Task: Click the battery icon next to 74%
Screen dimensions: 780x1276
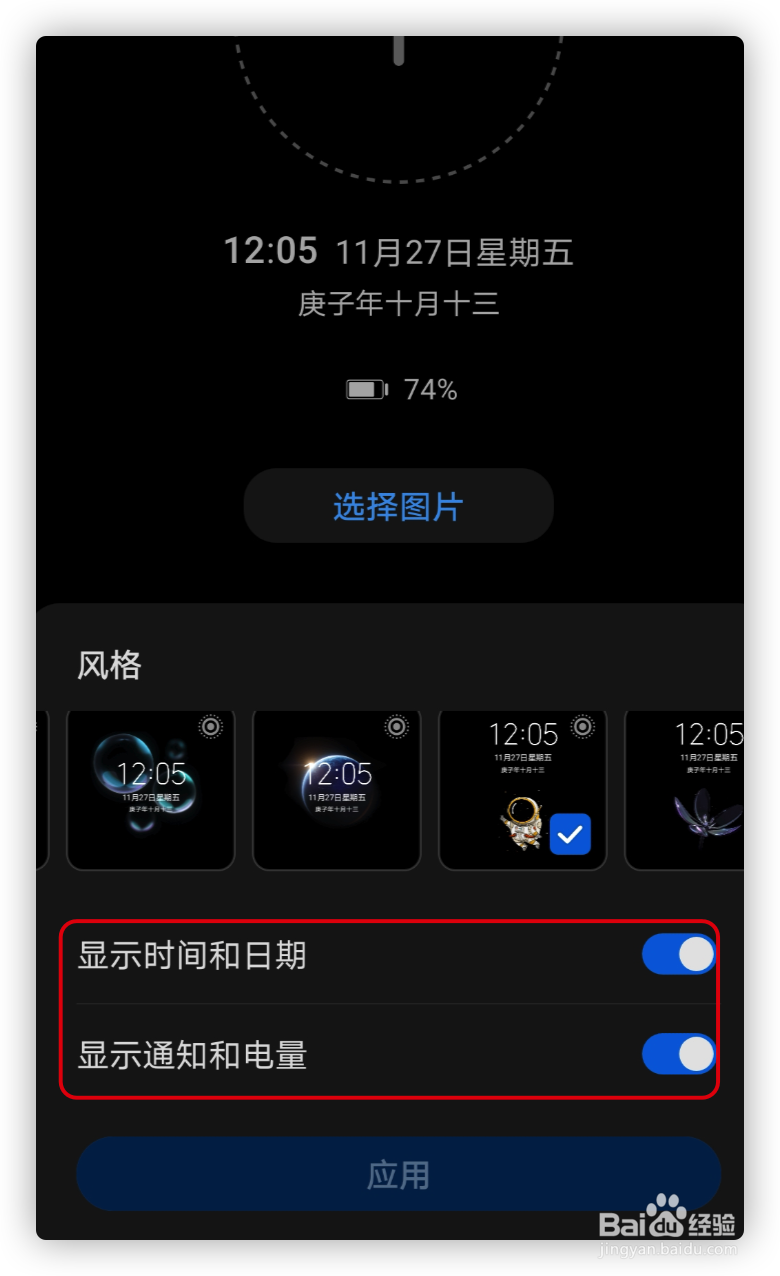Action: (x=365, y=389)
